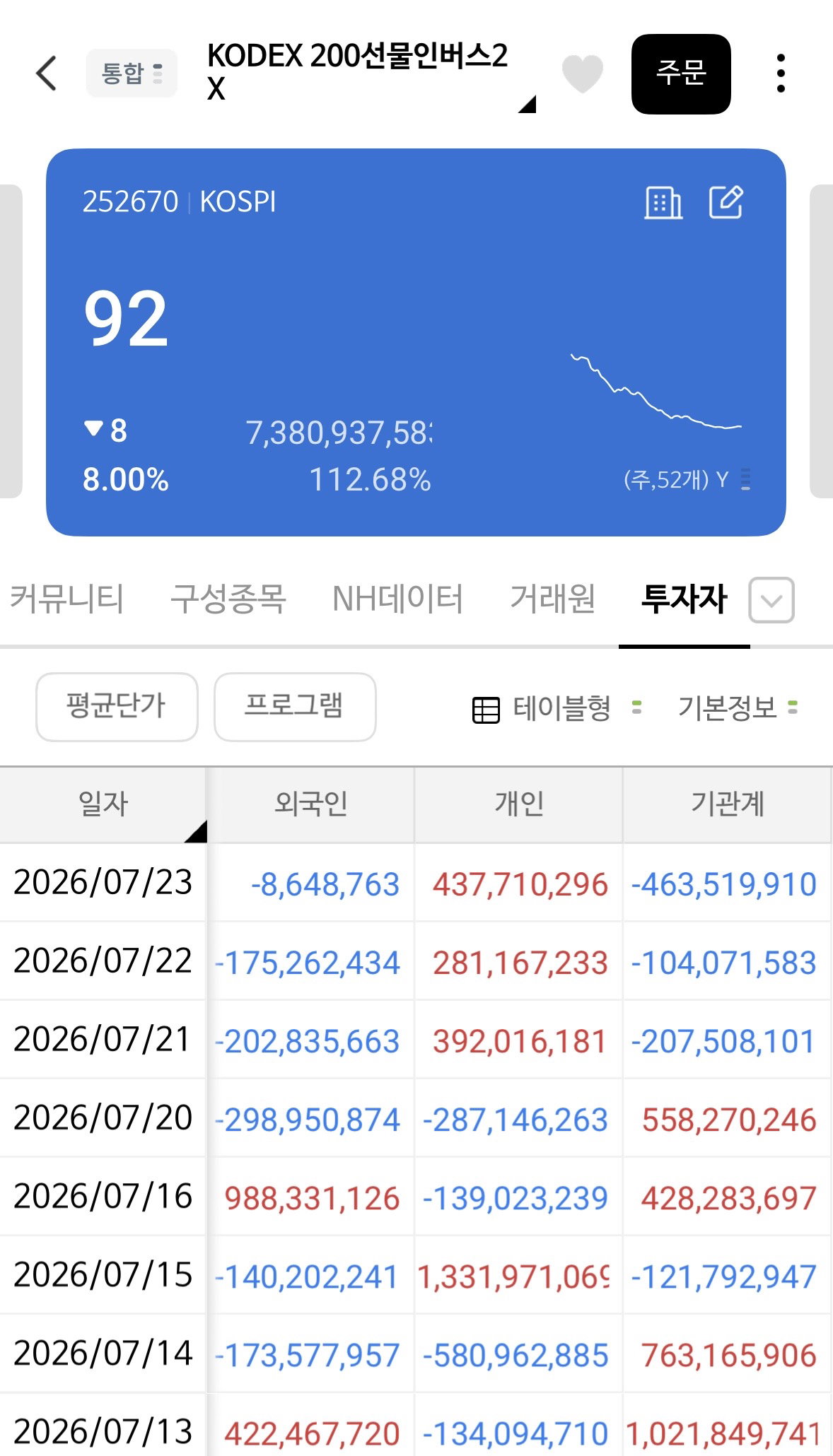Open the 통합 market selector

(x=132, y=73)
